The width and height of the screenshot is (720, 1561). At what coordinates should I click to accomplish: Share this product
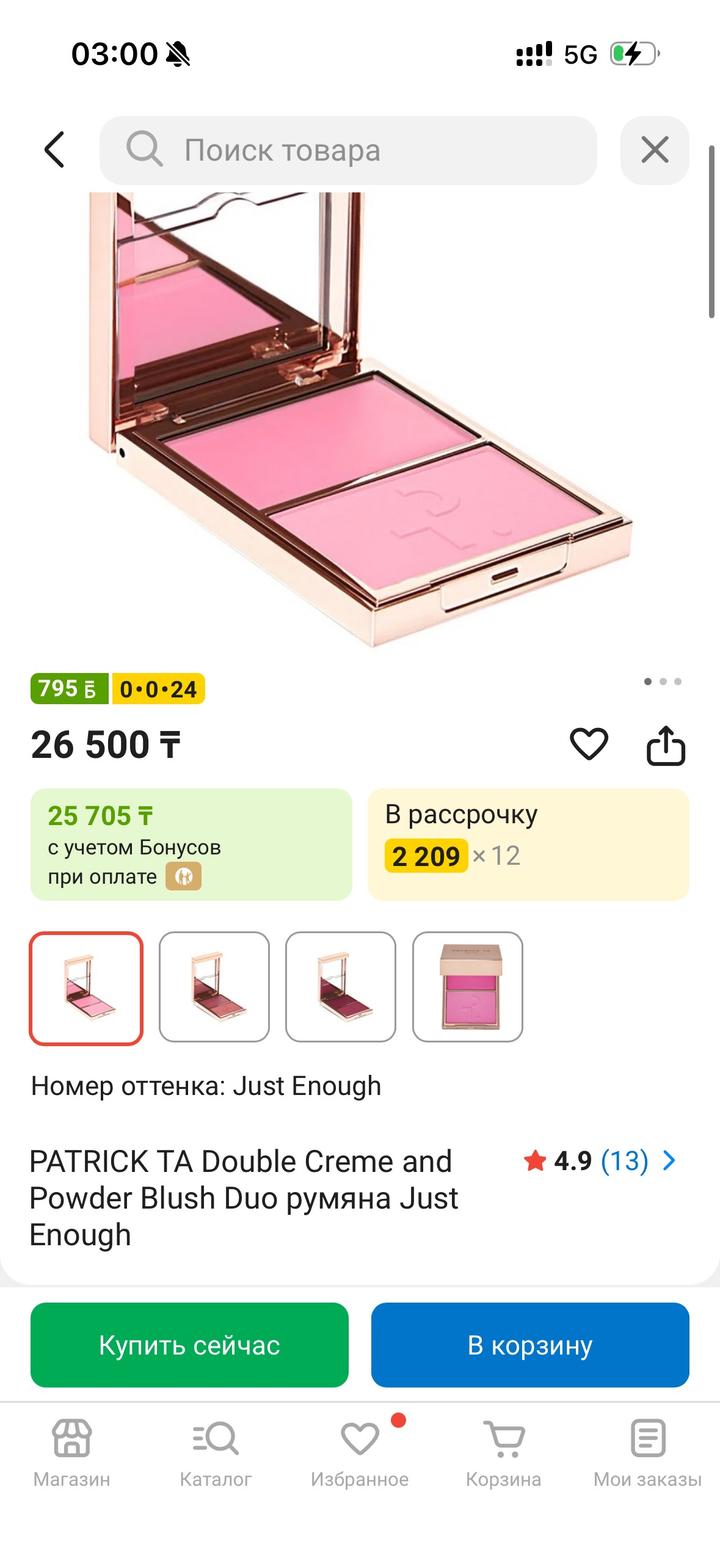pyautogui.click(x=665, y=745)
